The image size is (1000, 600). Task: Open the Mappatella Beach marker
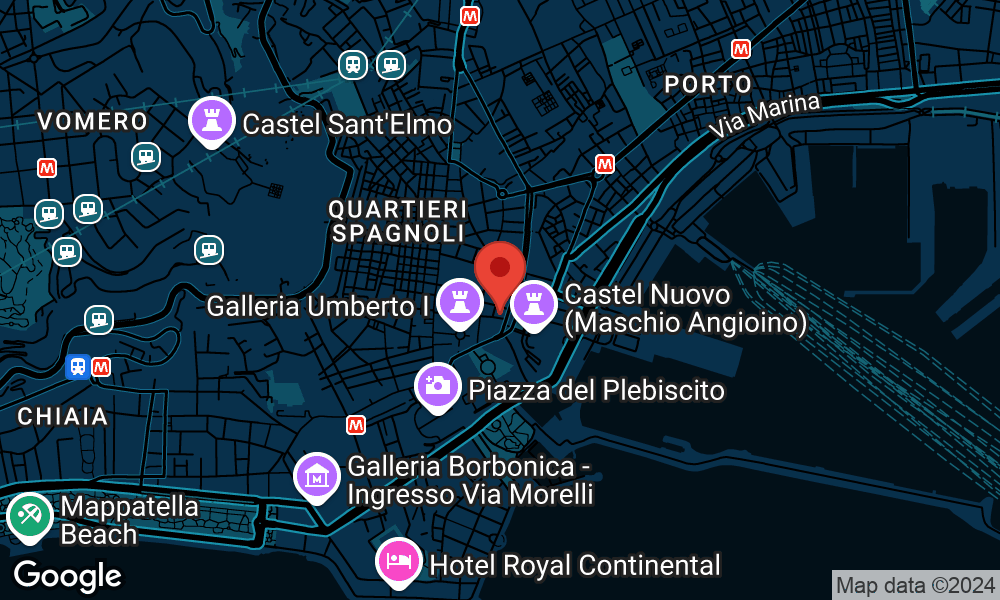point(30,517)
